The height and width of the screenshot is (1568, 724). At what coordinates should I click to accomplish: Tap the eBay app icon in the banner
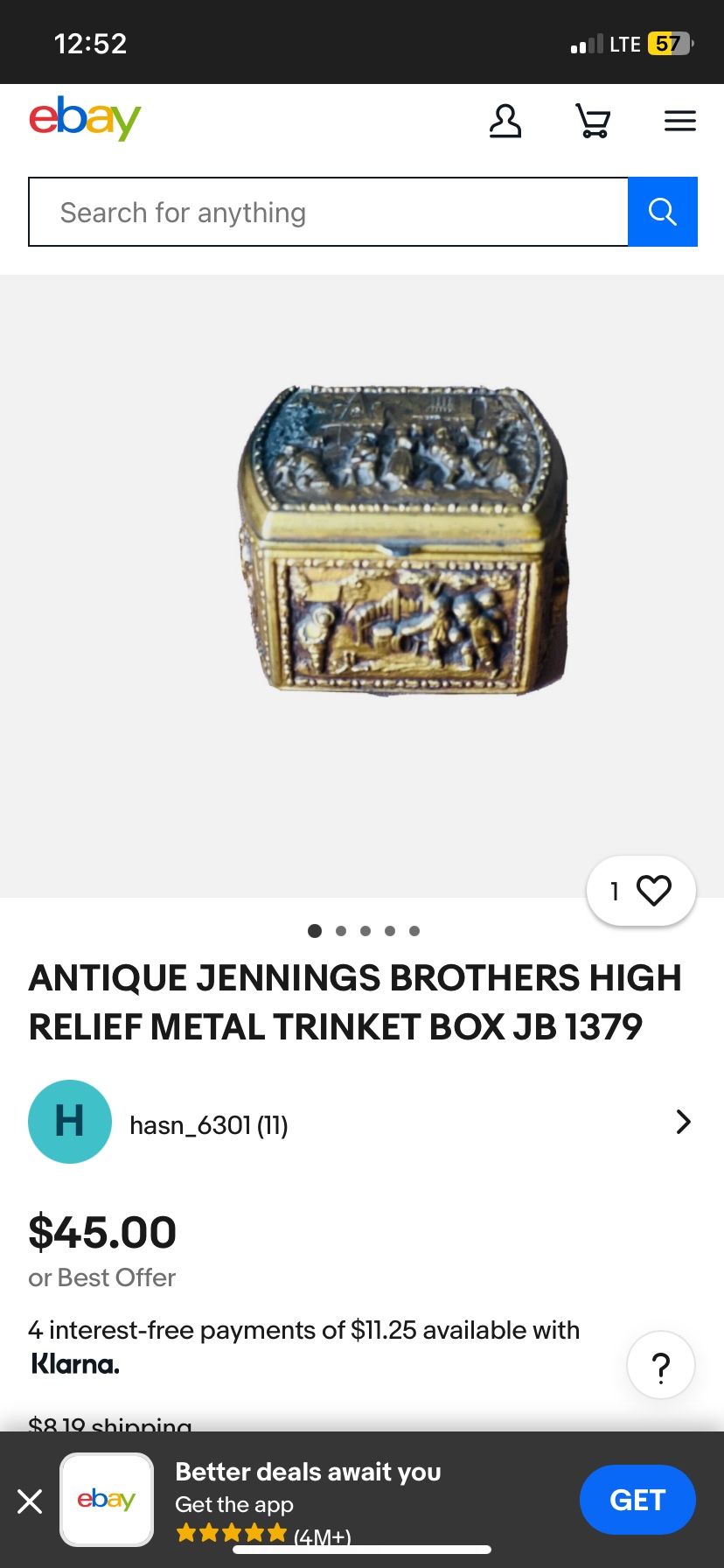click(x=107, y=1500)
